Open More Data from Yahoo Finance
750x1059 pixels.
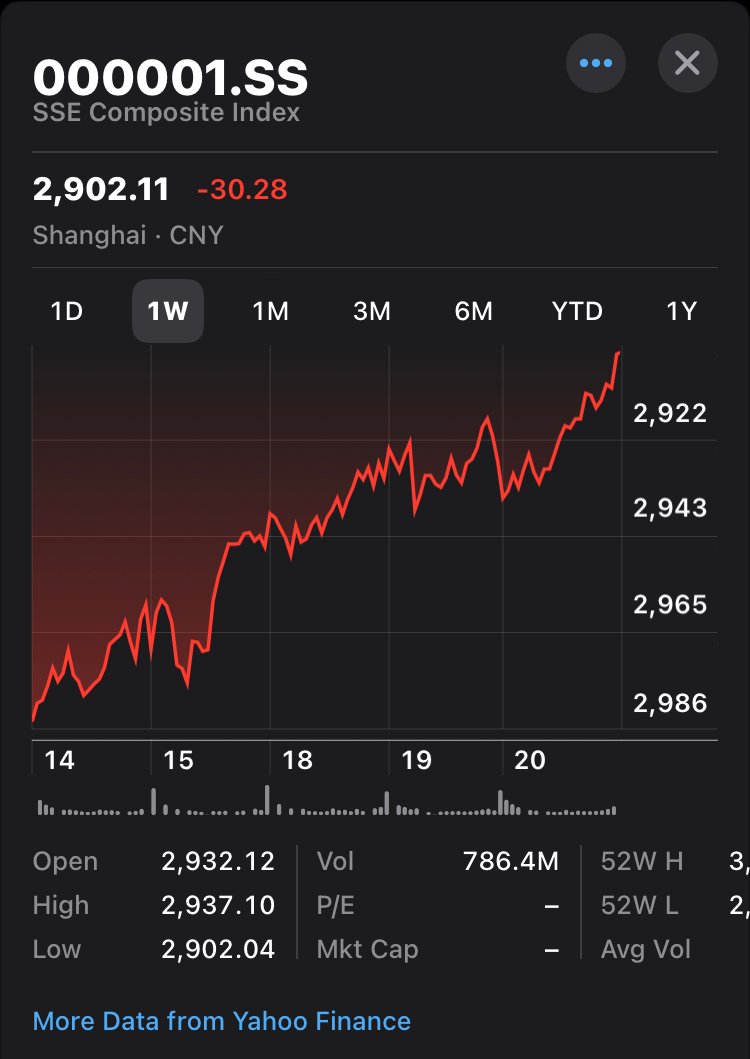pyautogui.click(x=222, y=1021)
